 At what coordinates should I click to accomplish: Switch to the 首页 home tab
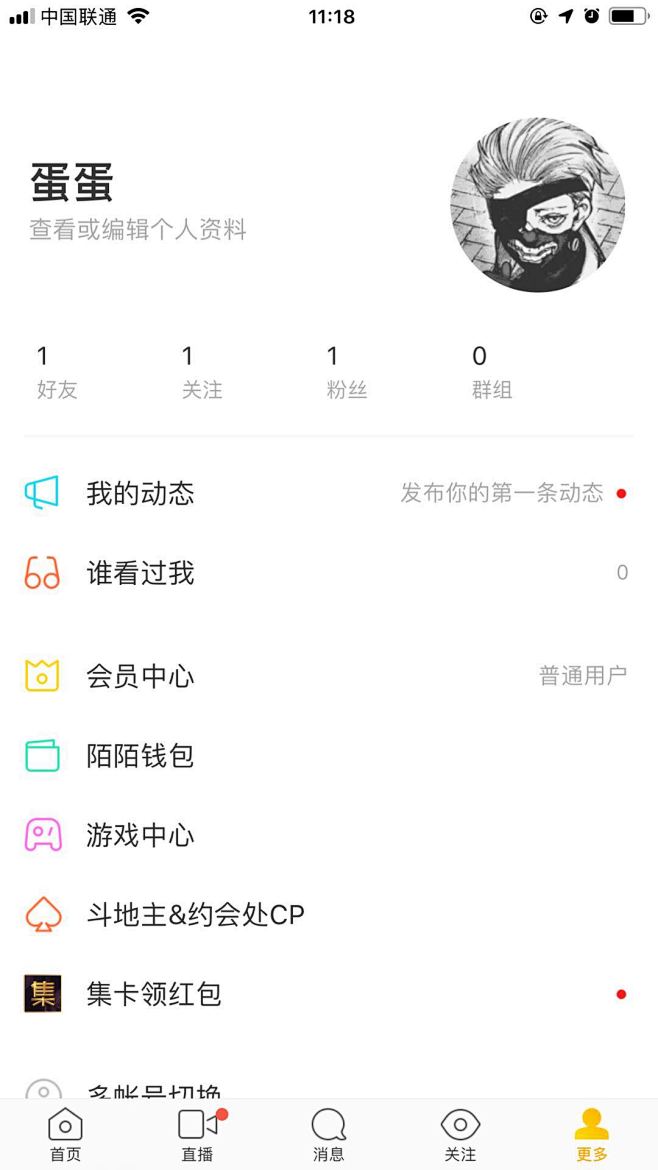[66, 1135]
